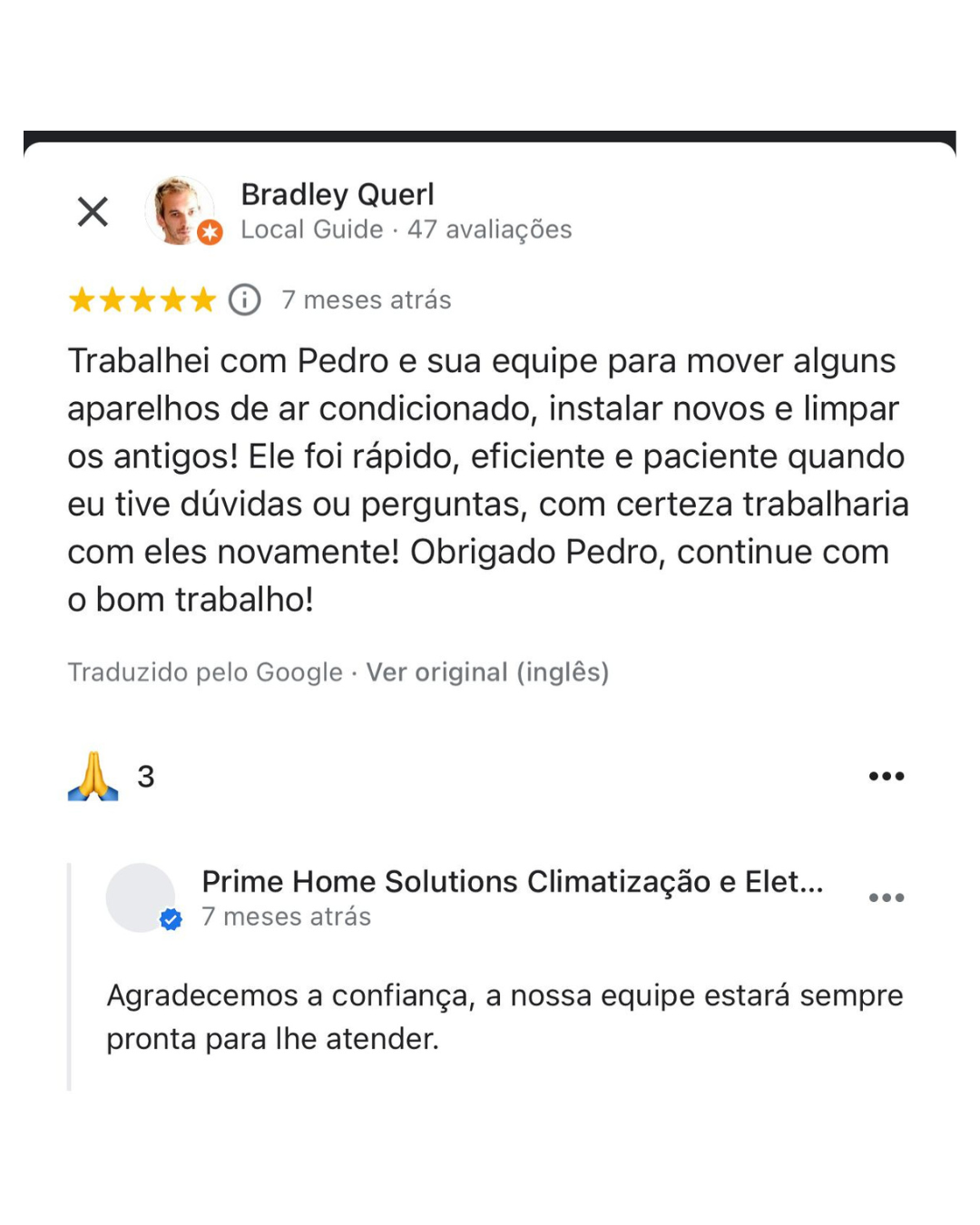The width and height of the screenshot is (980, 1225).
Task: Open Bradley Querl's reviewer profile
Action: (x=337, y=195)
